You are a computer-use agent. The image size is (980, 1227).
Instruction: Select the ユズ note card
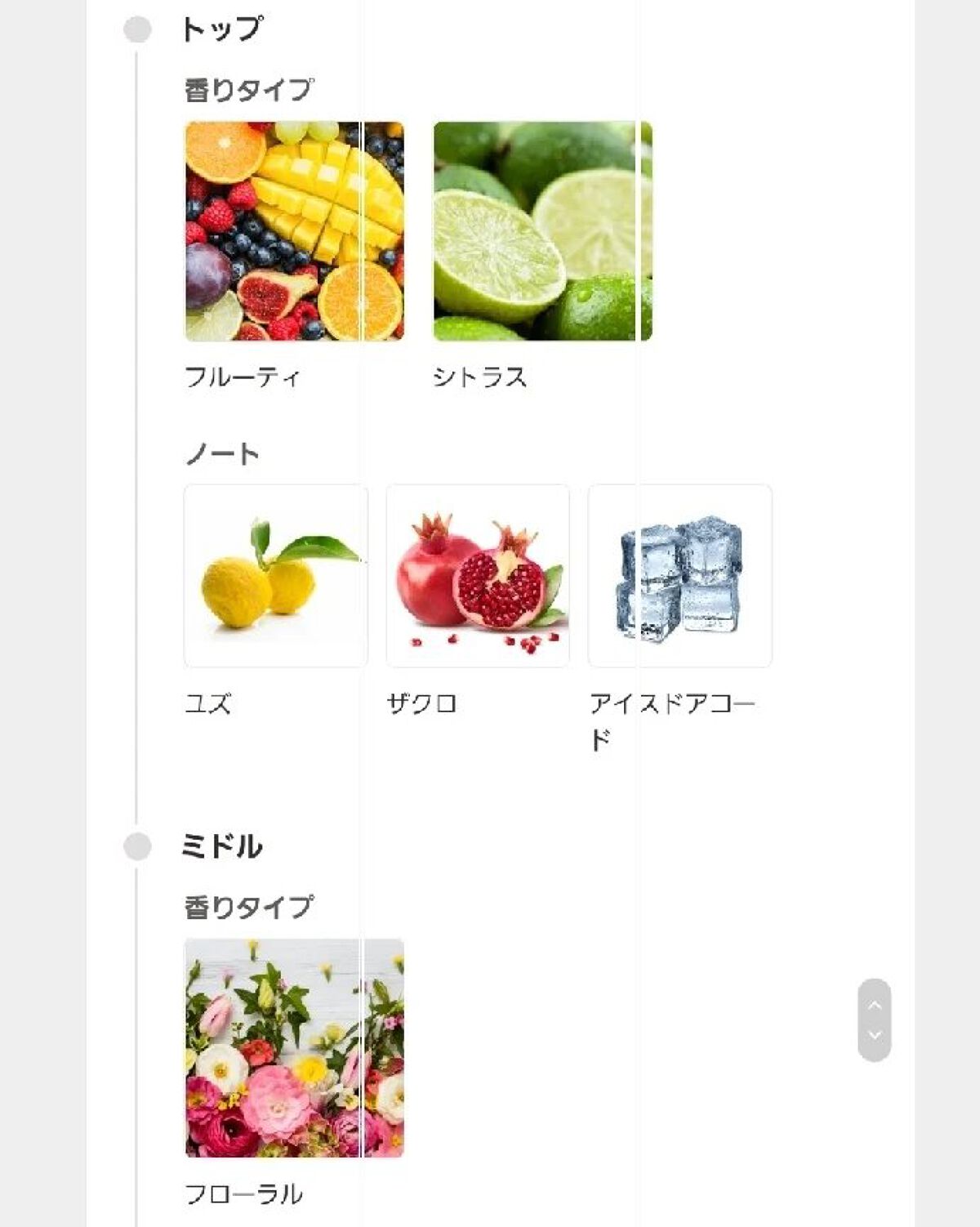coord(276,576)
